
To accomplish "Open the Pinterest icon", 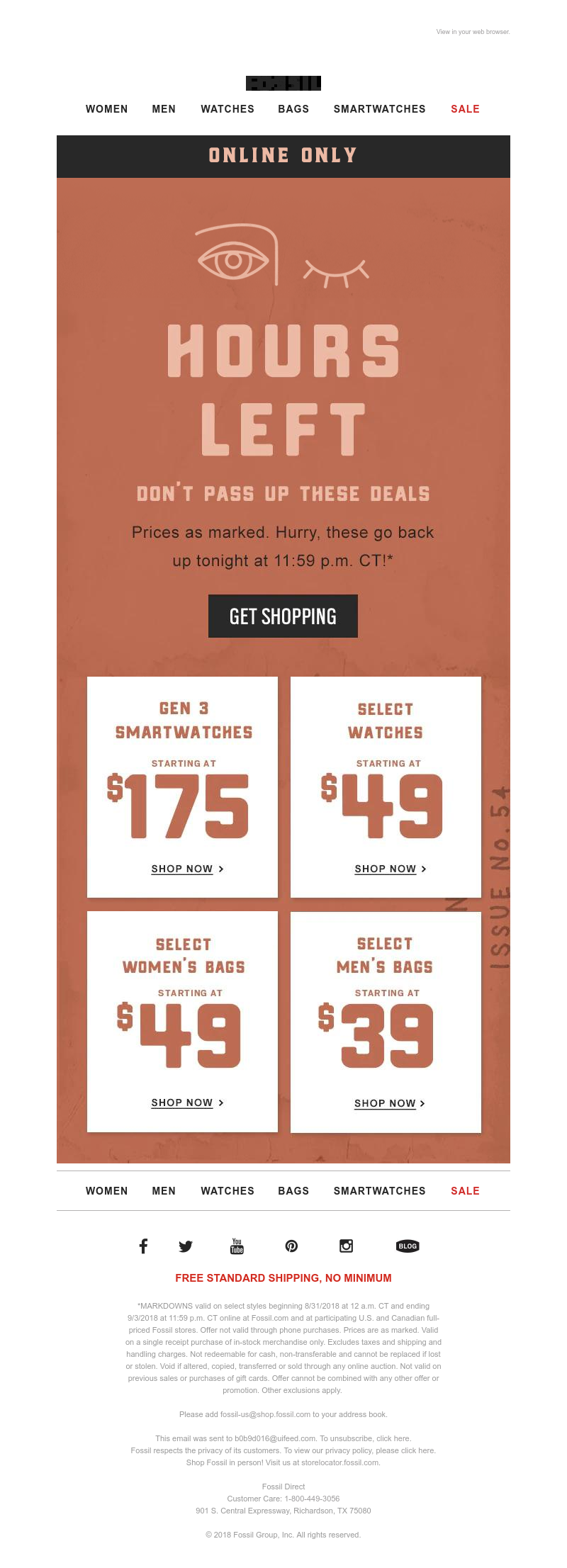I will point(291,1246).
